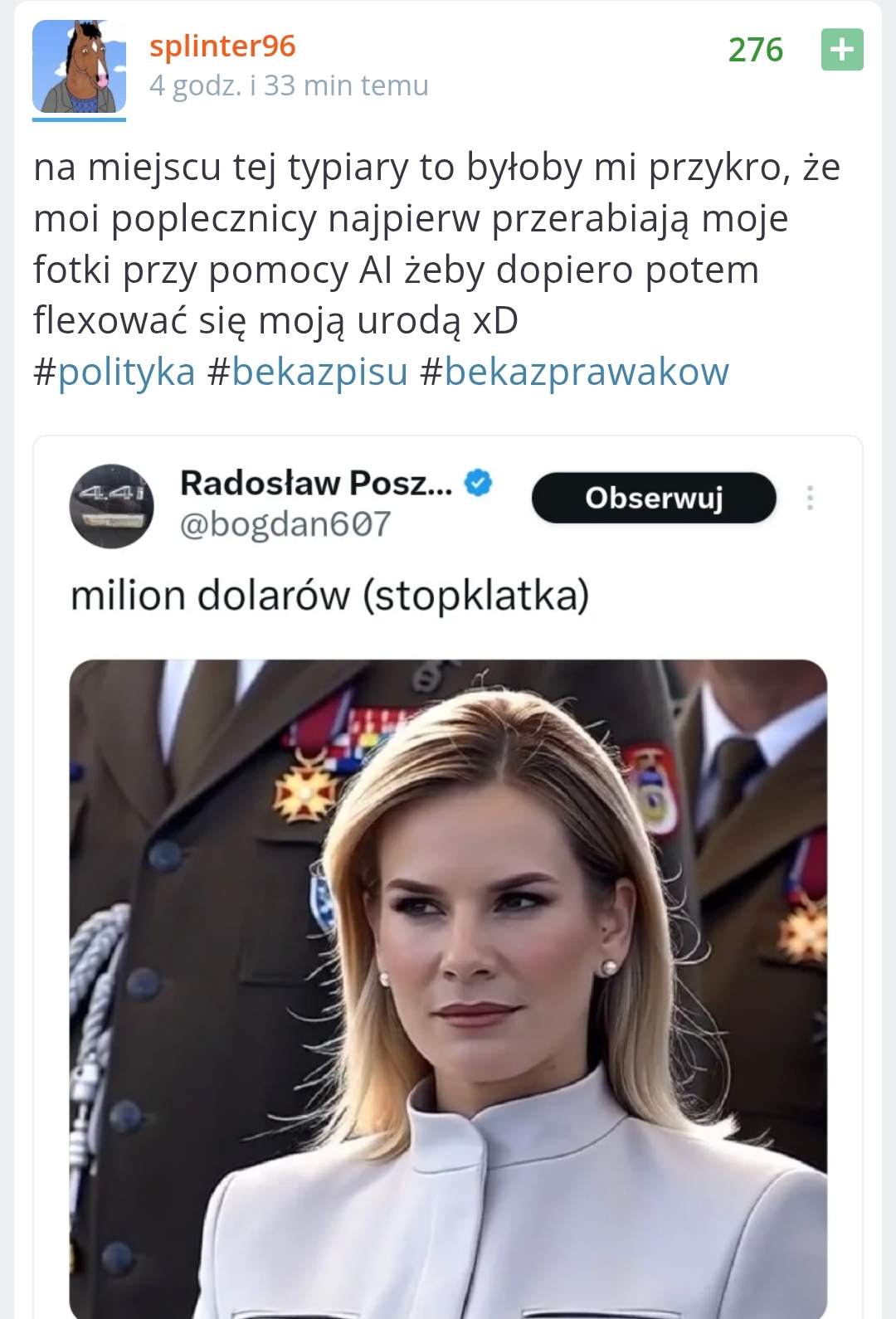
Task: Open the #bekazprawakow hashtag
Action: pyautogui.click(x=575, y=372)
